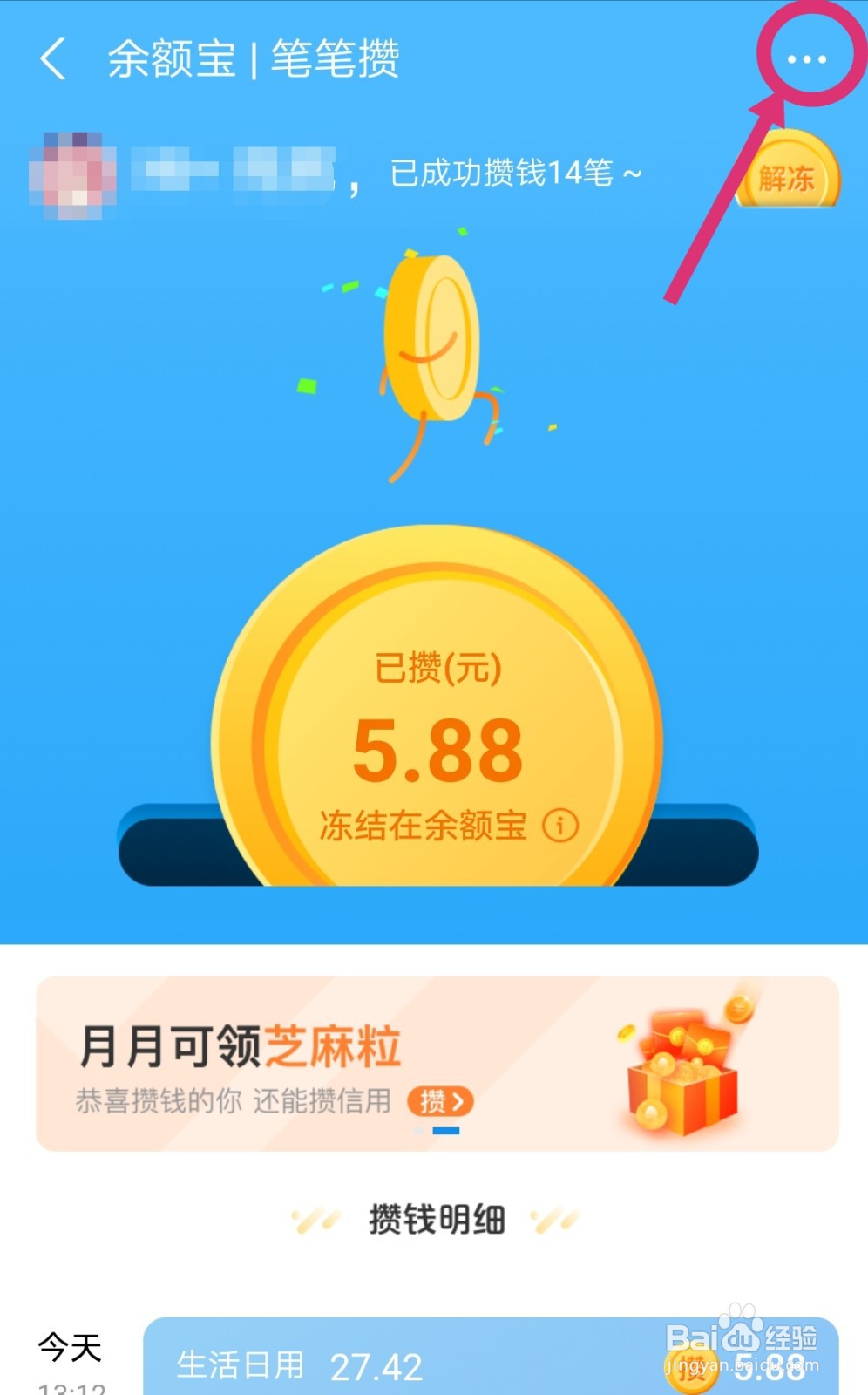The image size is (868, 1395).
Task: Open the three-dot more options menu
Action: (x=805, y=59)
